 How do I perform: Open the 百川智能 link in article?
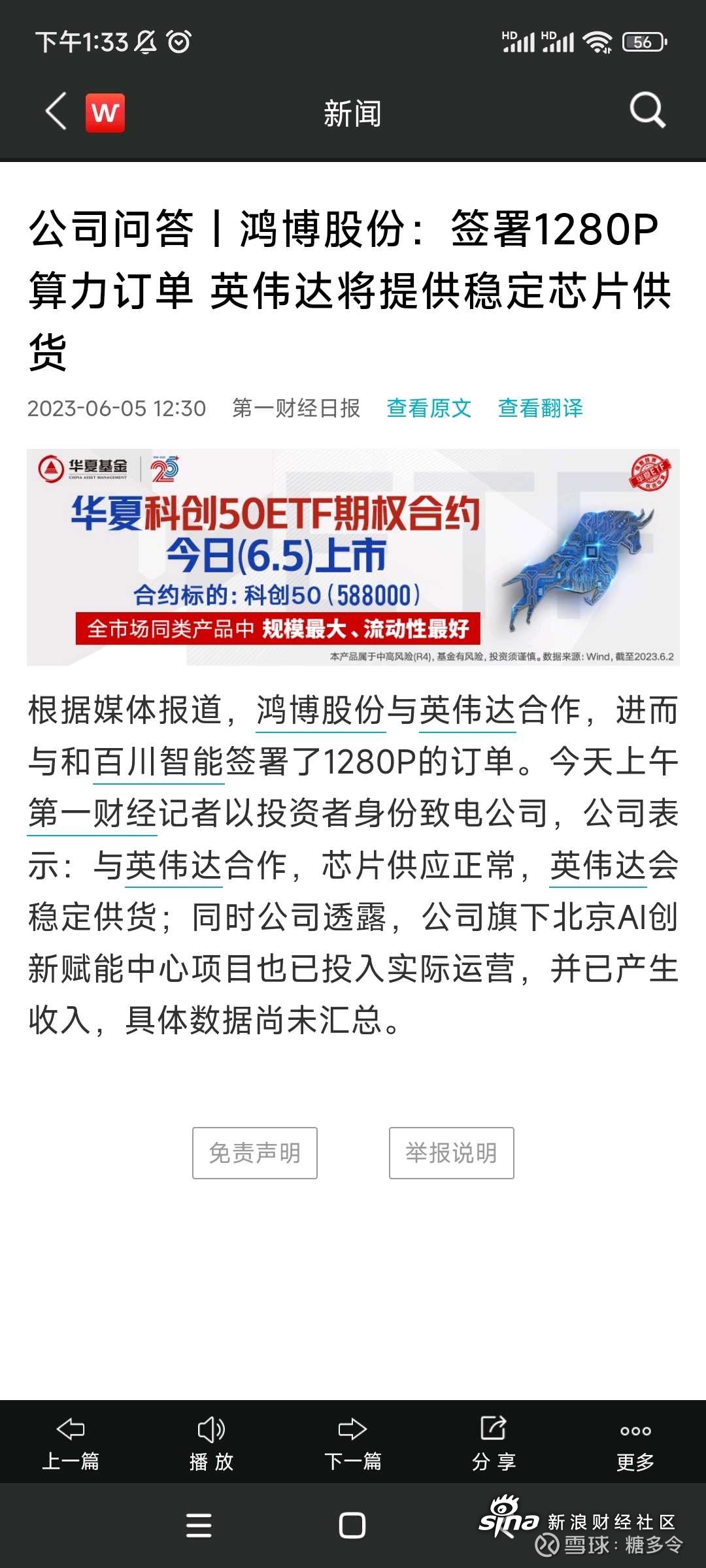click(x=159, y=762)
